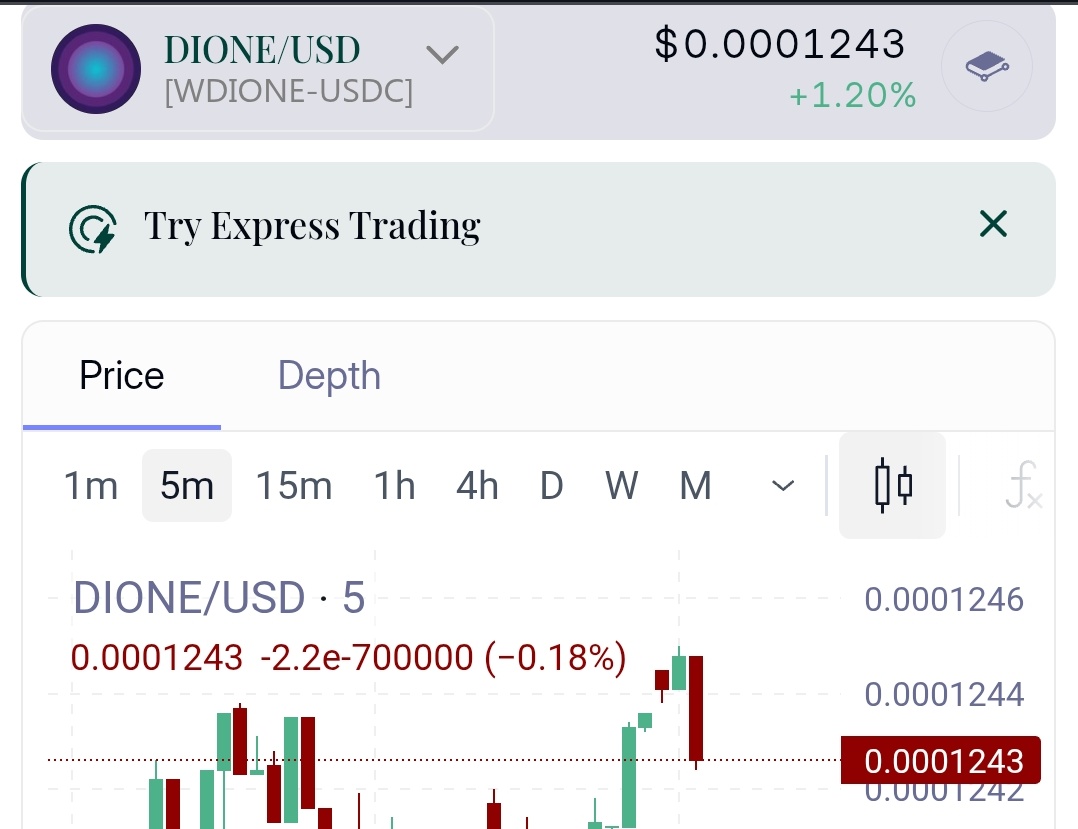The image size is (1078, 829).
Task: Show the daily (D) chart
Action: pos(551,486)
